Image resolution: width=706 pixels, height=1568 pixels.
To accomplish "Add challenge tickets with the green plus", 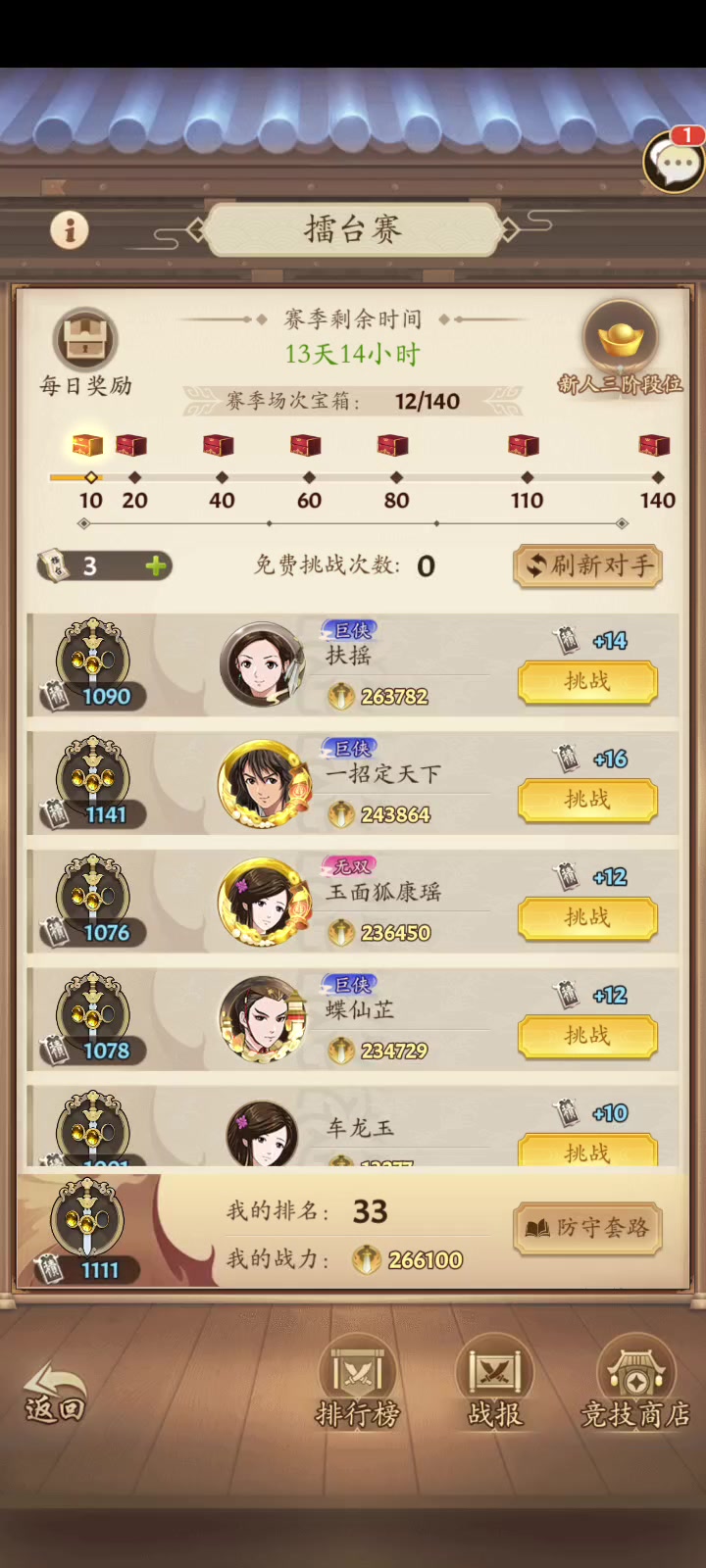I will [x=155, y=565].
